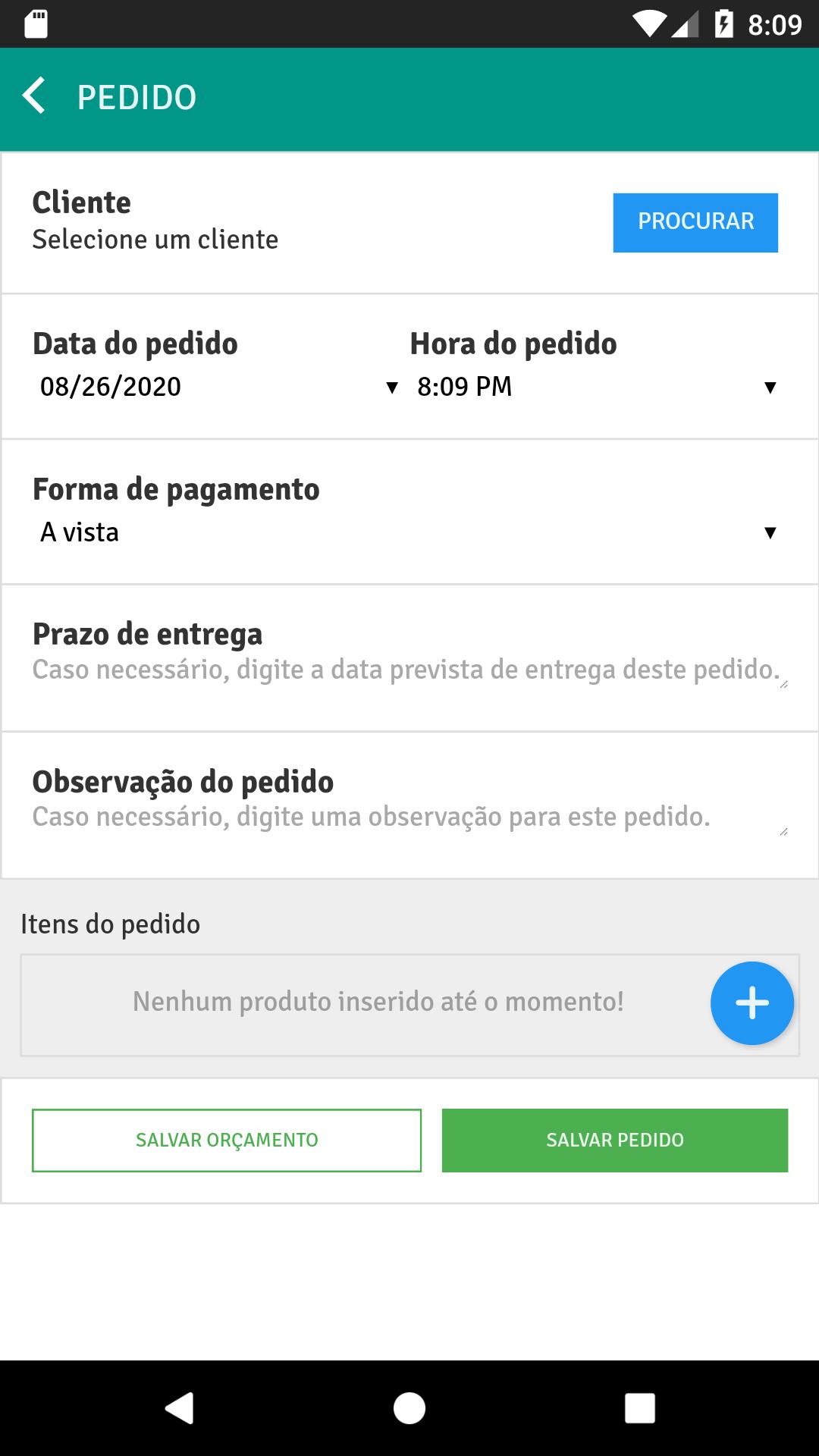The height and width of the screenshot is (1456, 819).
Task: Focus the Prazo de entrega field
Action: coord(409,670)
